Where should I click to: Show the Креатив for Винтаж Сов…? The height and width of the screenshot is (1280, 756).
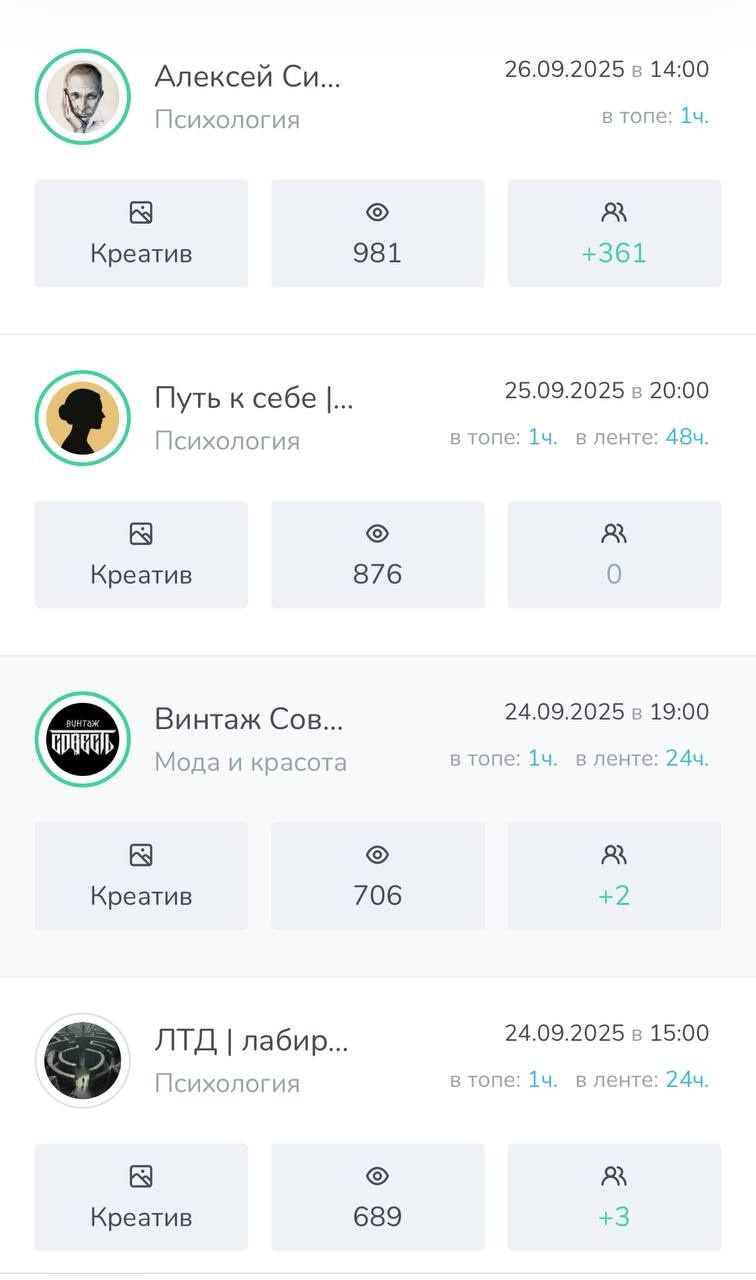(141, 876)
